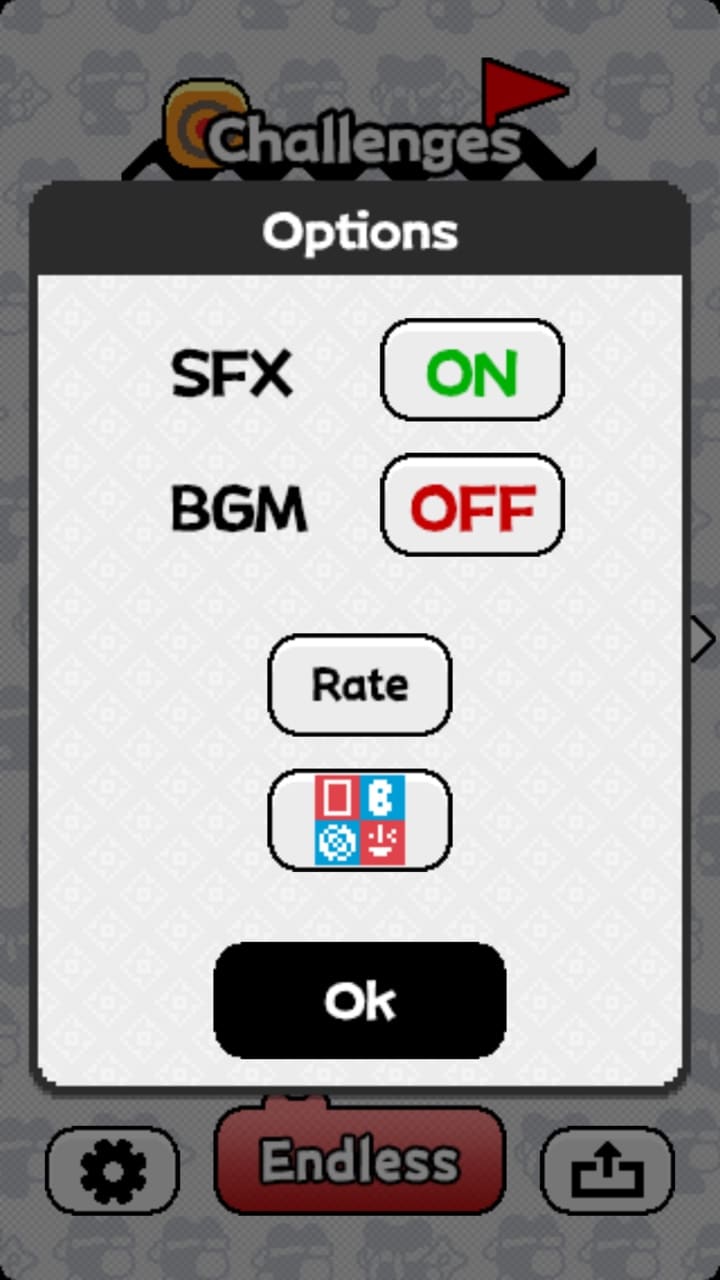
Task: Open the four-colored icons button
Action: 360,820
